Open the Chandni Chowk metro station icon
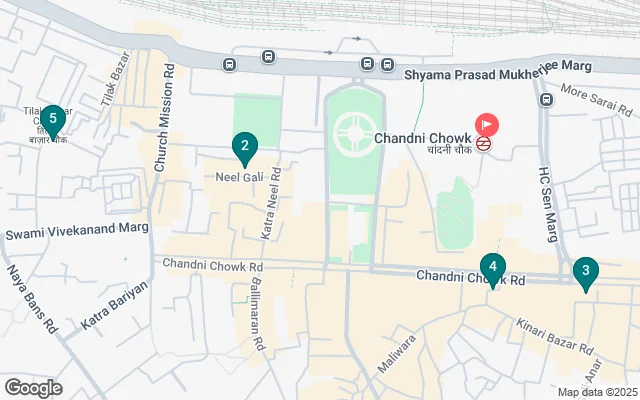 point(482,142)
